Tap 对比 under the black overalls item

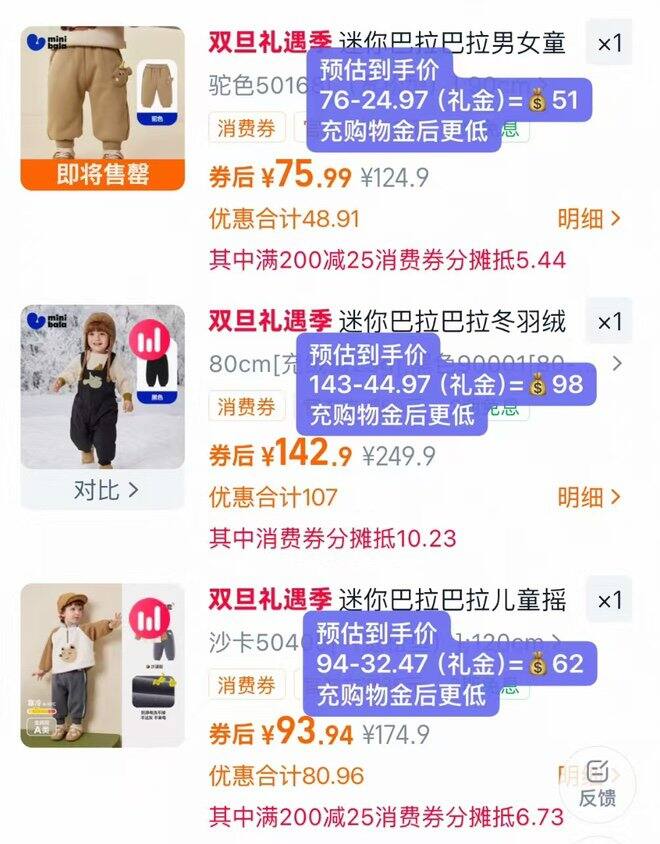(x=103, y=490)
